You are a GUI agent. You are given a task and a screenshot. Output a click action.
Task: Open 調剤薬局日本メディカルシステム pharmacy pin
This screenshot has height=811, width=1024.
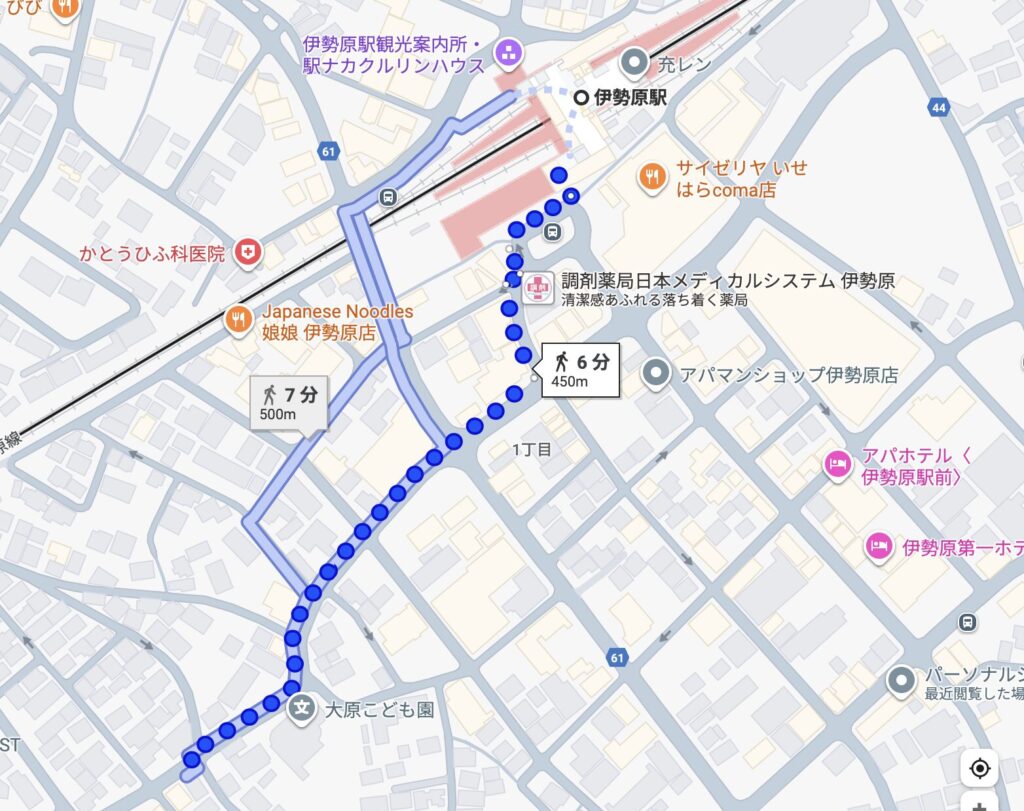click(x=538, y=288)
